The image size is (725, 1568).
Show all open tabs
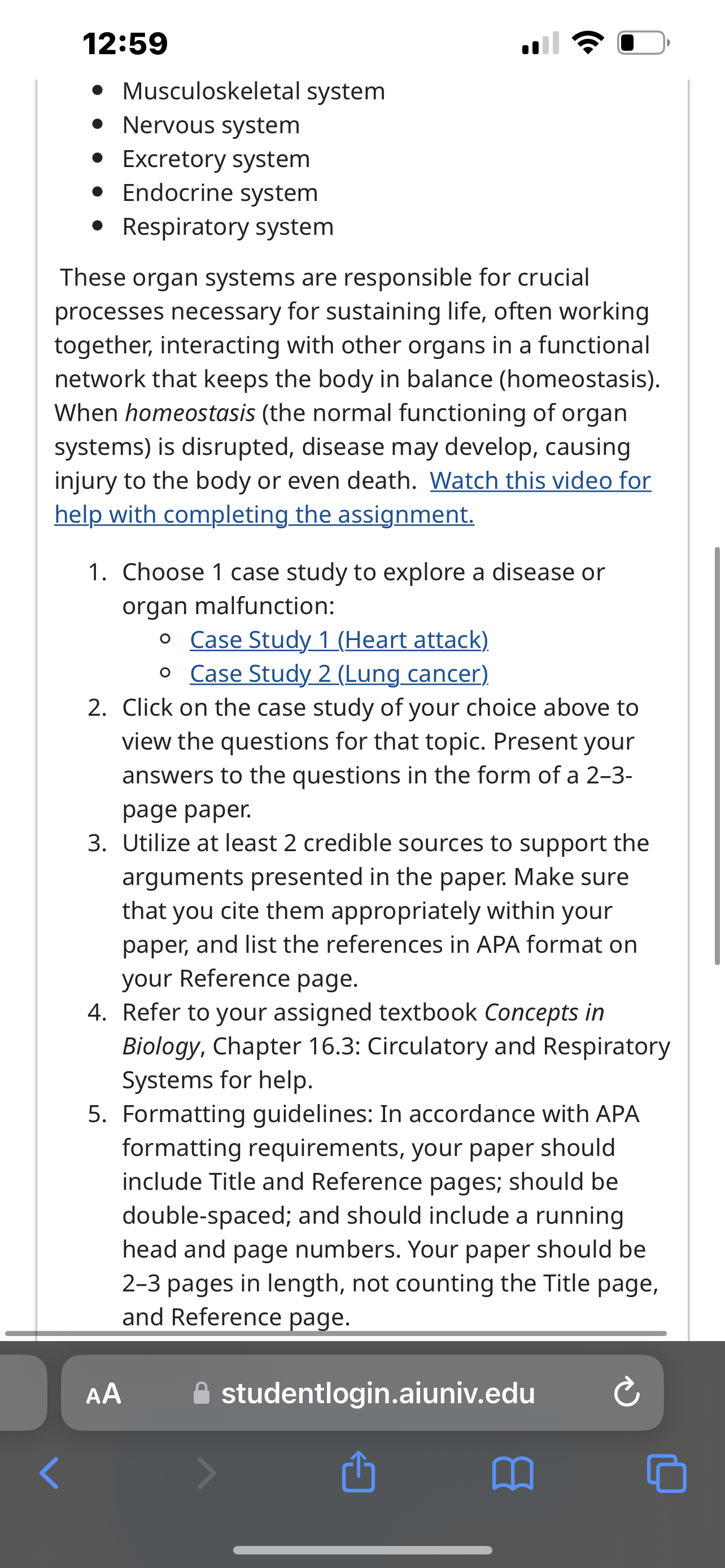[x=667, y=1473]
